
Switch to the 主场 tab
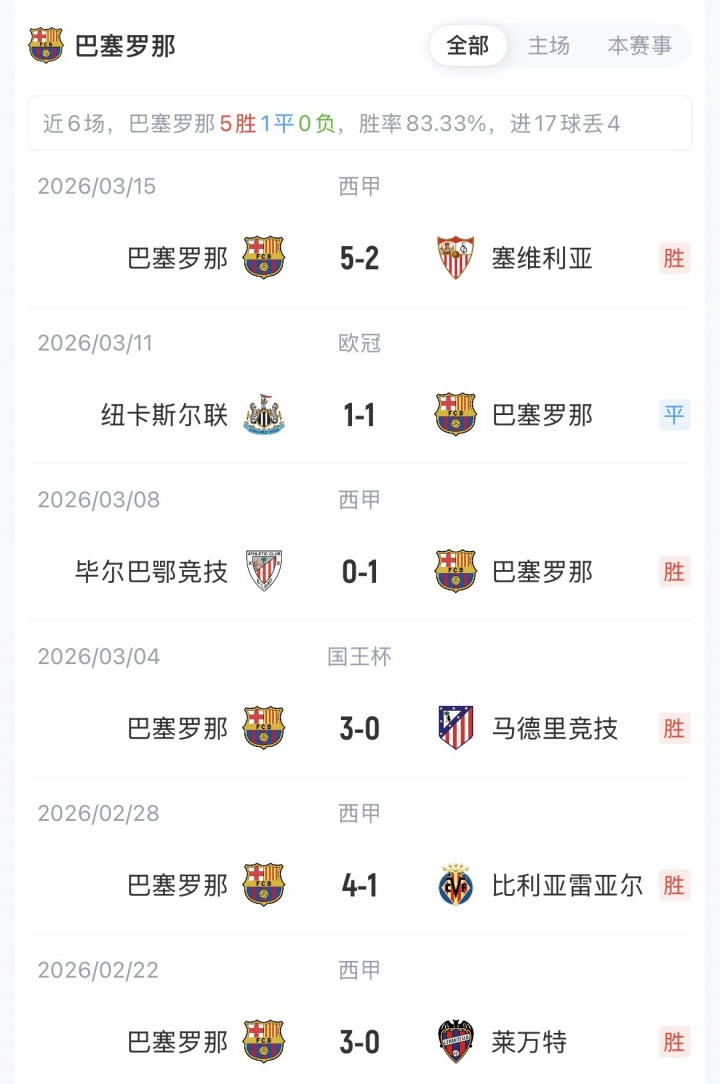click(549, 46)
